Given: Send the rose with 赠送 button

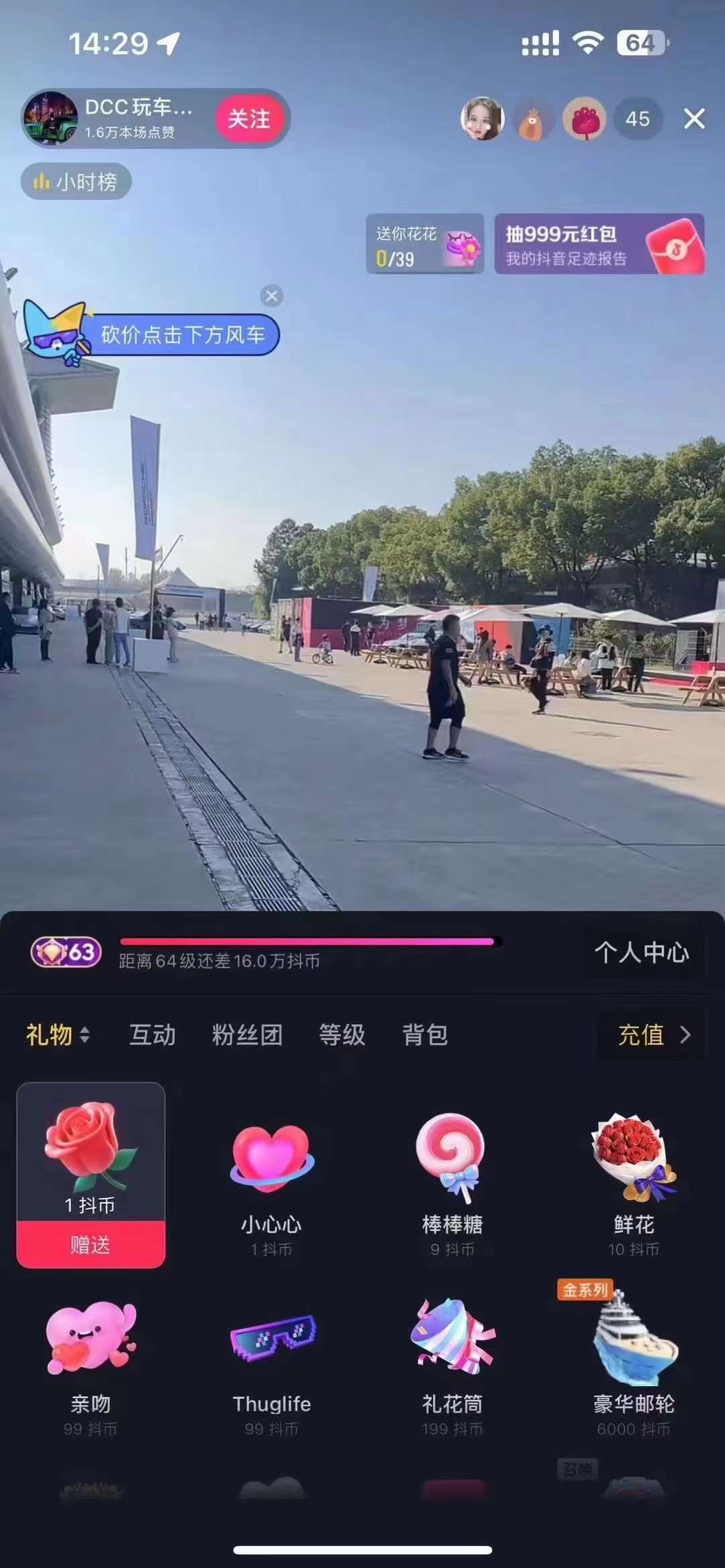Looking at the screenshot, I should [91, 1244].
